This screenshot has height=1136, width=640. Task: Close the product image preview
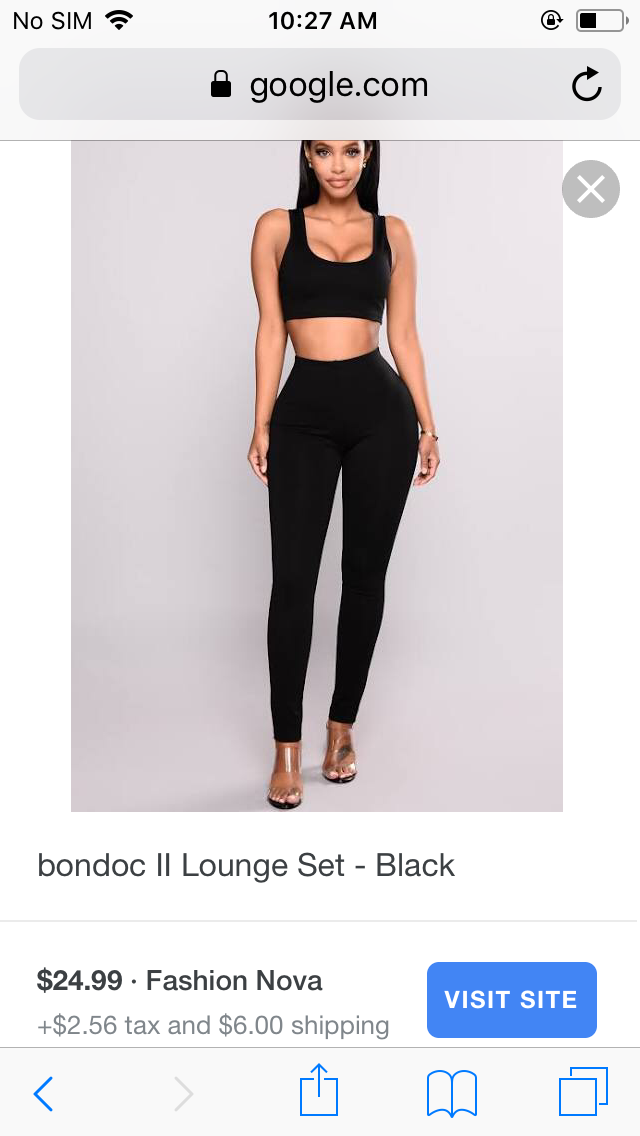pyautogui.click(x=590, y=188)
